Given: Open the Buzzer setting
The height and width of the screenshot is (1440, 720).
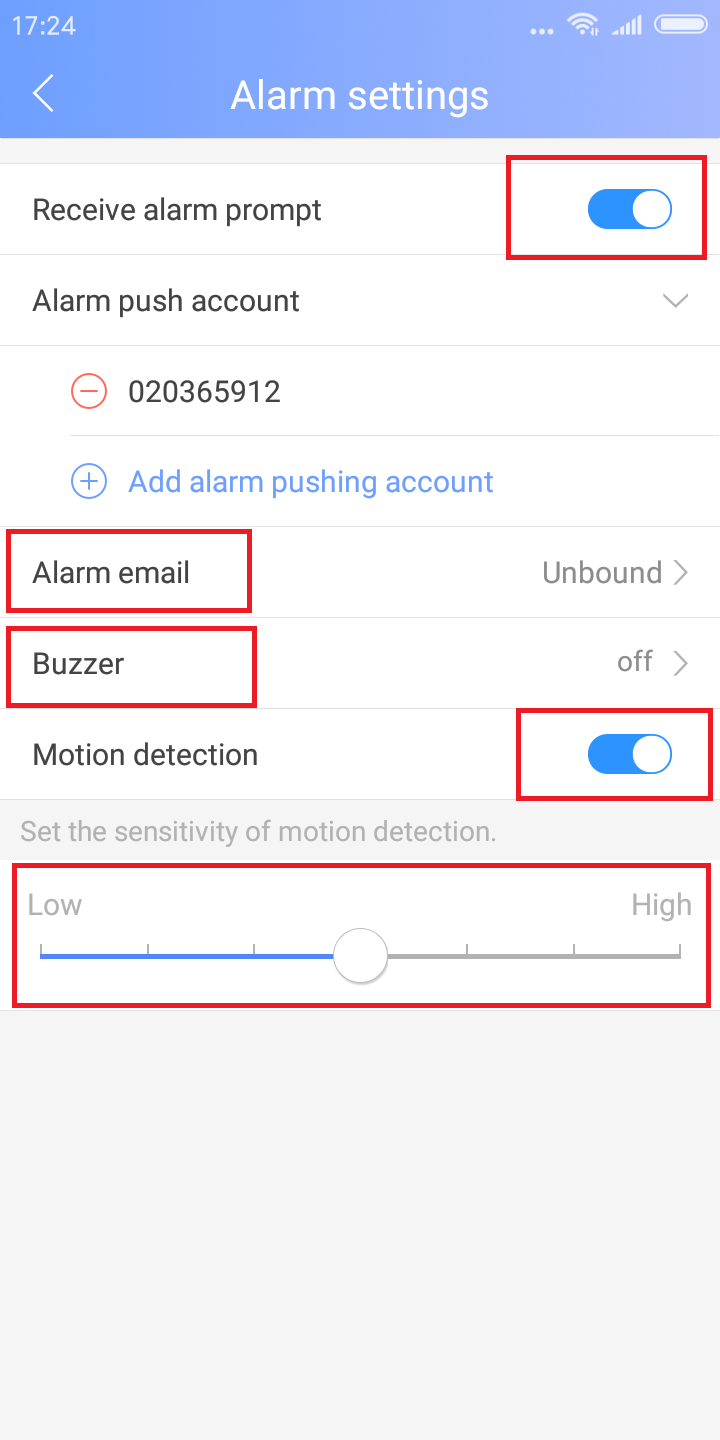Looking at the screenshot, I should click(360, 663).
